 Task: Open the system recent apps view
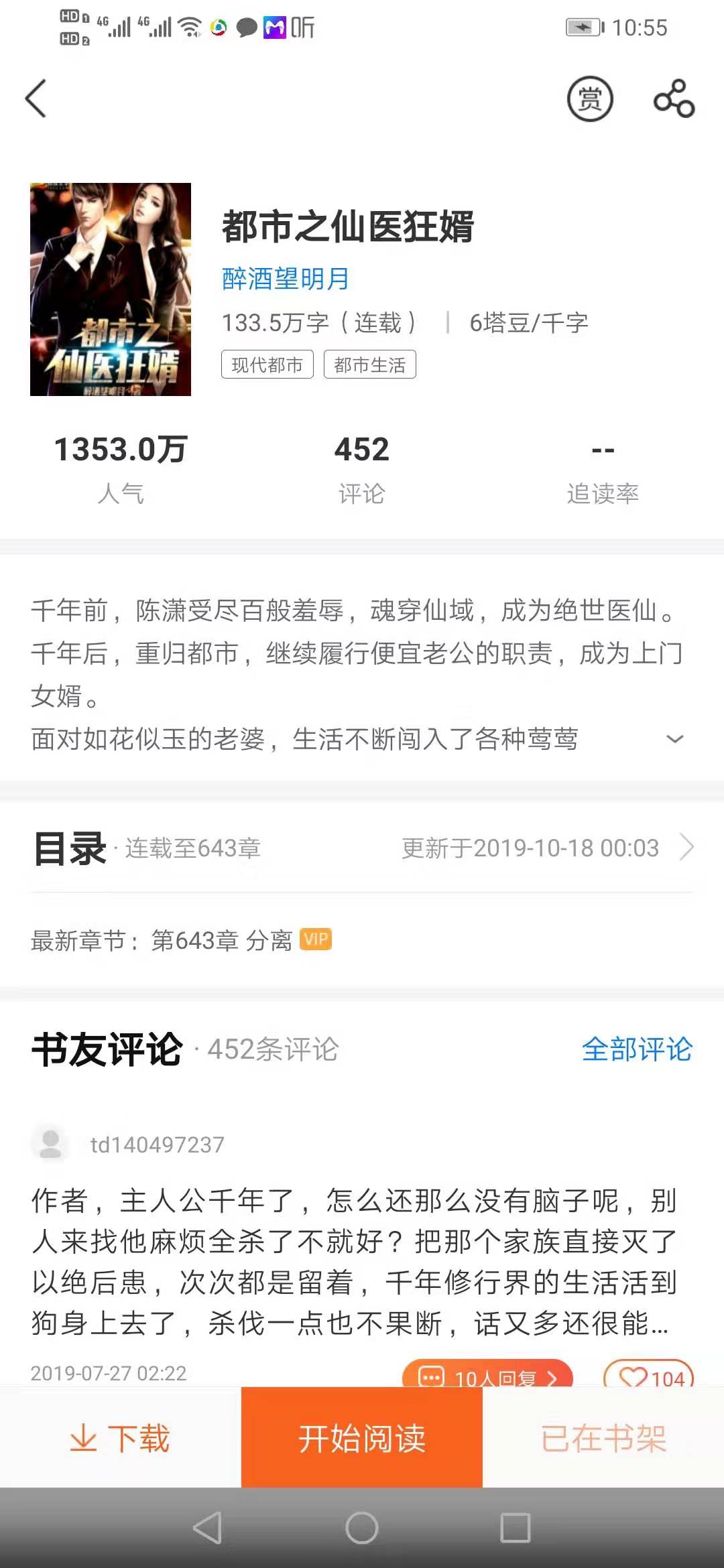coord(516,1528)
